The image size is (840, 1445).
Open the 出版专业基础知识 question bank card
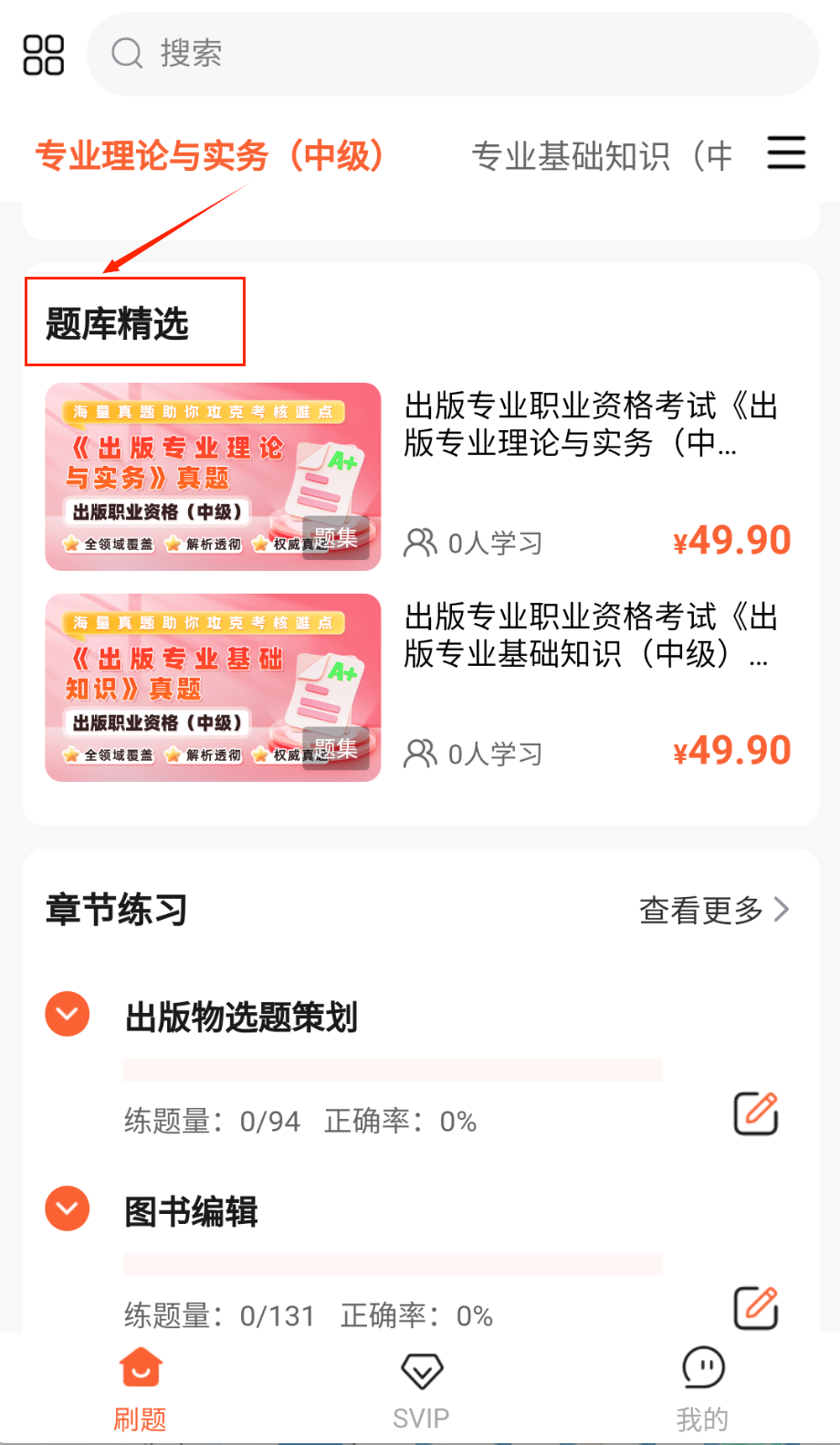tap(418, 688)
